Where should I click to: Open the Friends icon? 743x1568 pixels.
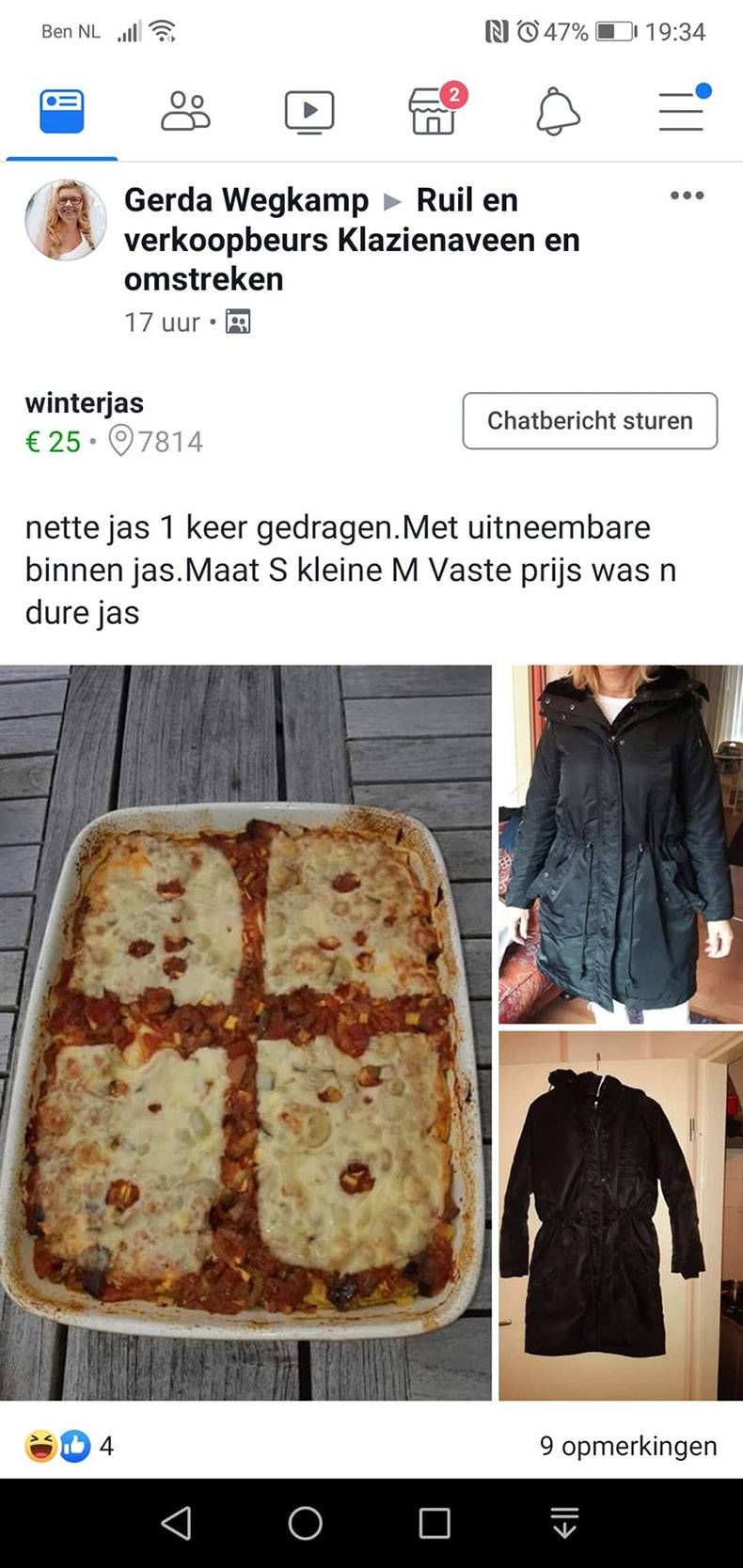point(185,110)
